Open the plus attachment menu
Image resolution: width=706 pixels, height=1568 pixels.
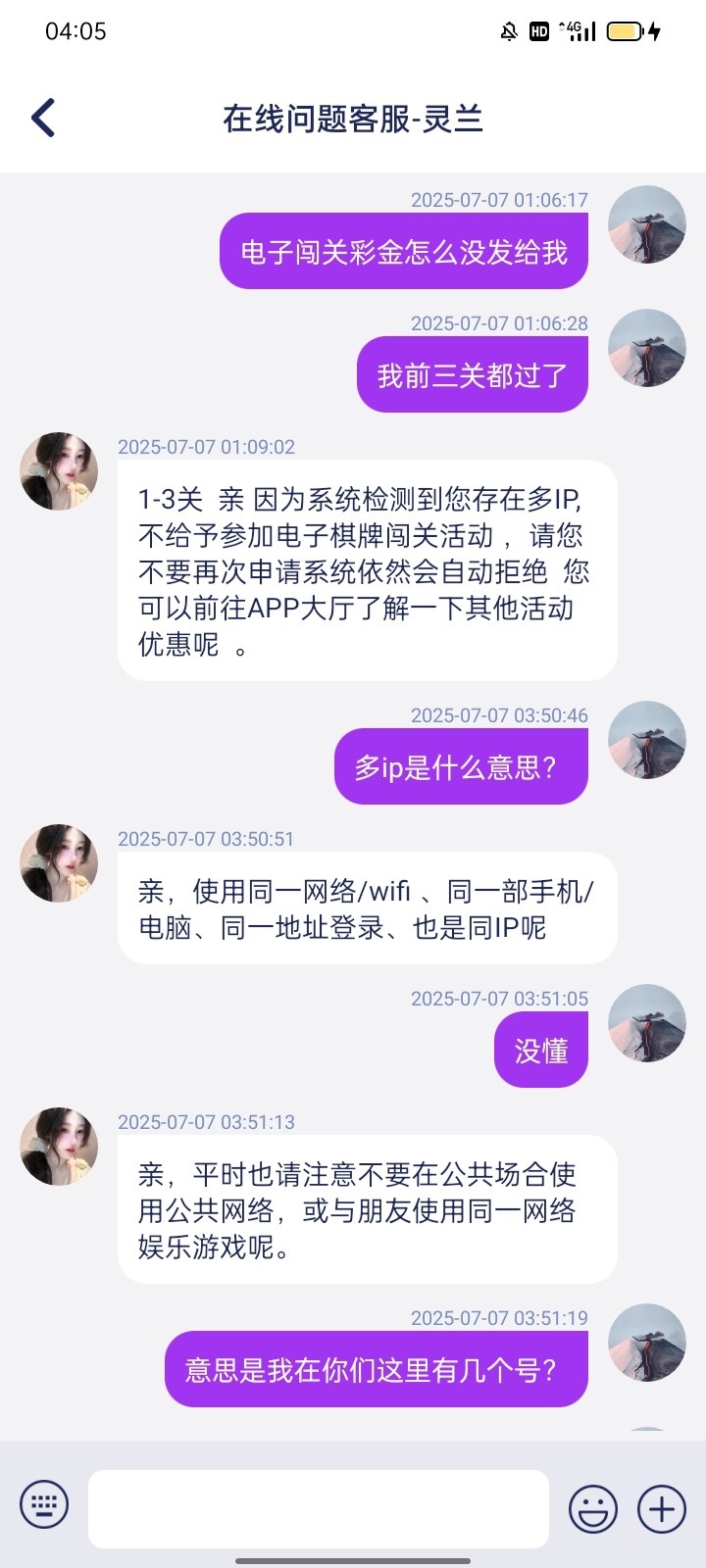click(662, 1508)
